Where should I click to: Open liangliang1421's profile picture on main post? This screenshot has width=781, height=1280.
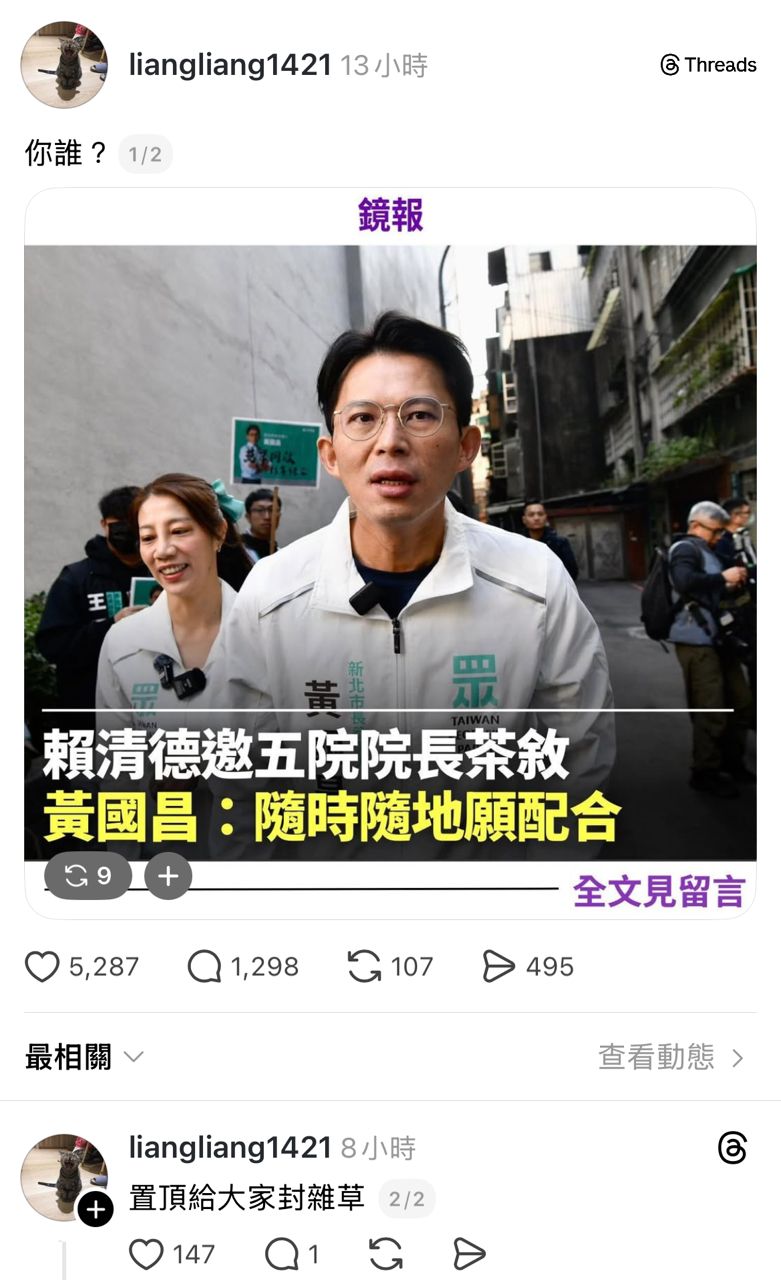(x=64, y=65)
